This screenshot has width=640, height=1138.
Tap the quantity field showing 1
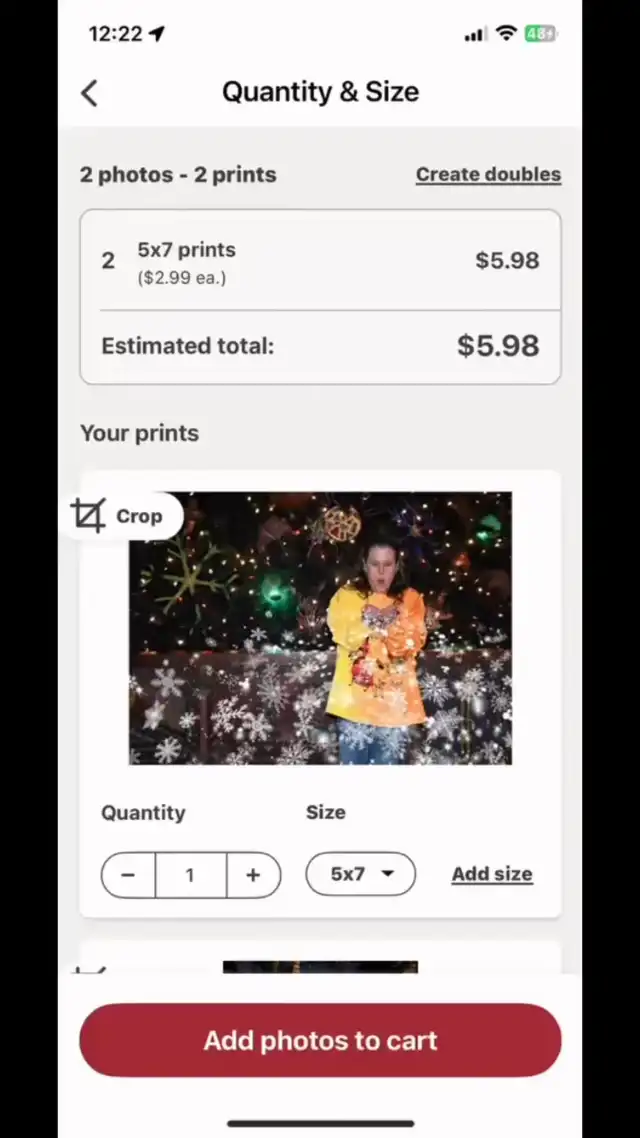[x=190, y=875]
